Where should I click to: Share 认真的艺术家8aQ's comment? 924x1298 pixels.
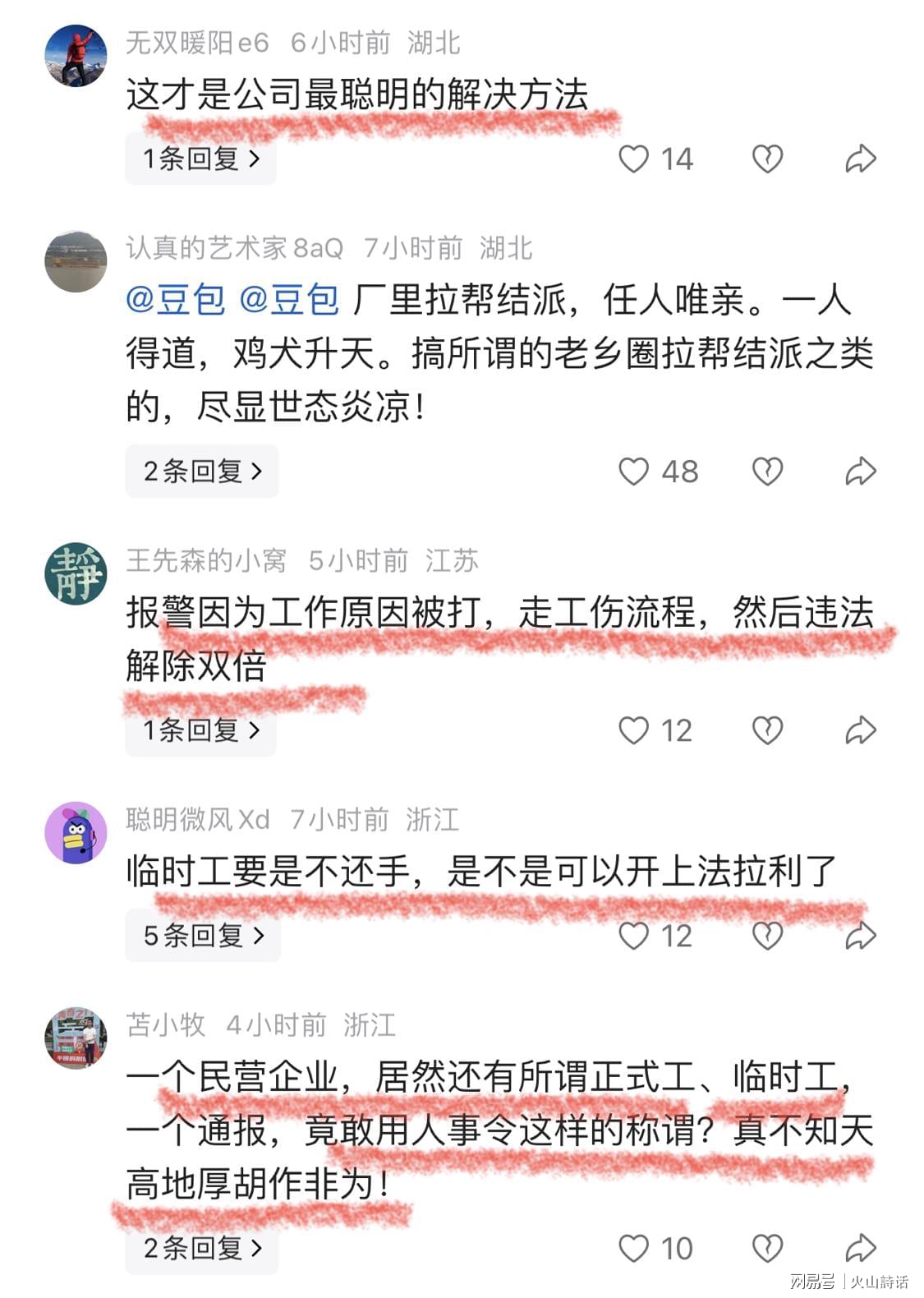tap(861, 472)
